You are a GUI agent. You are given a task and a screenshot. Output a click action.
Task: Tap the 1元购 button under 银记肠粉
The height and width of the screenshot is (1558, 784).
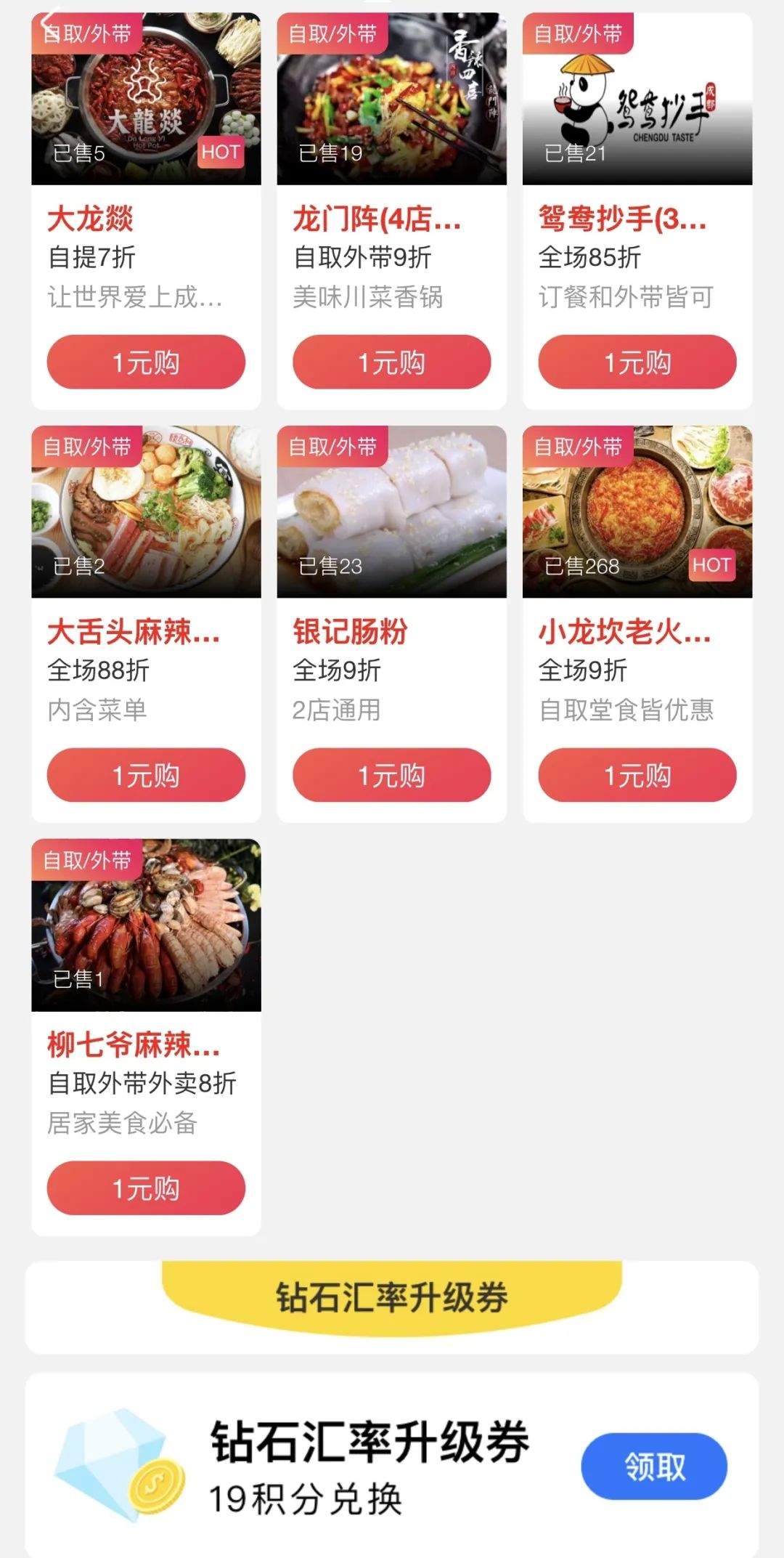pos(391,775)
